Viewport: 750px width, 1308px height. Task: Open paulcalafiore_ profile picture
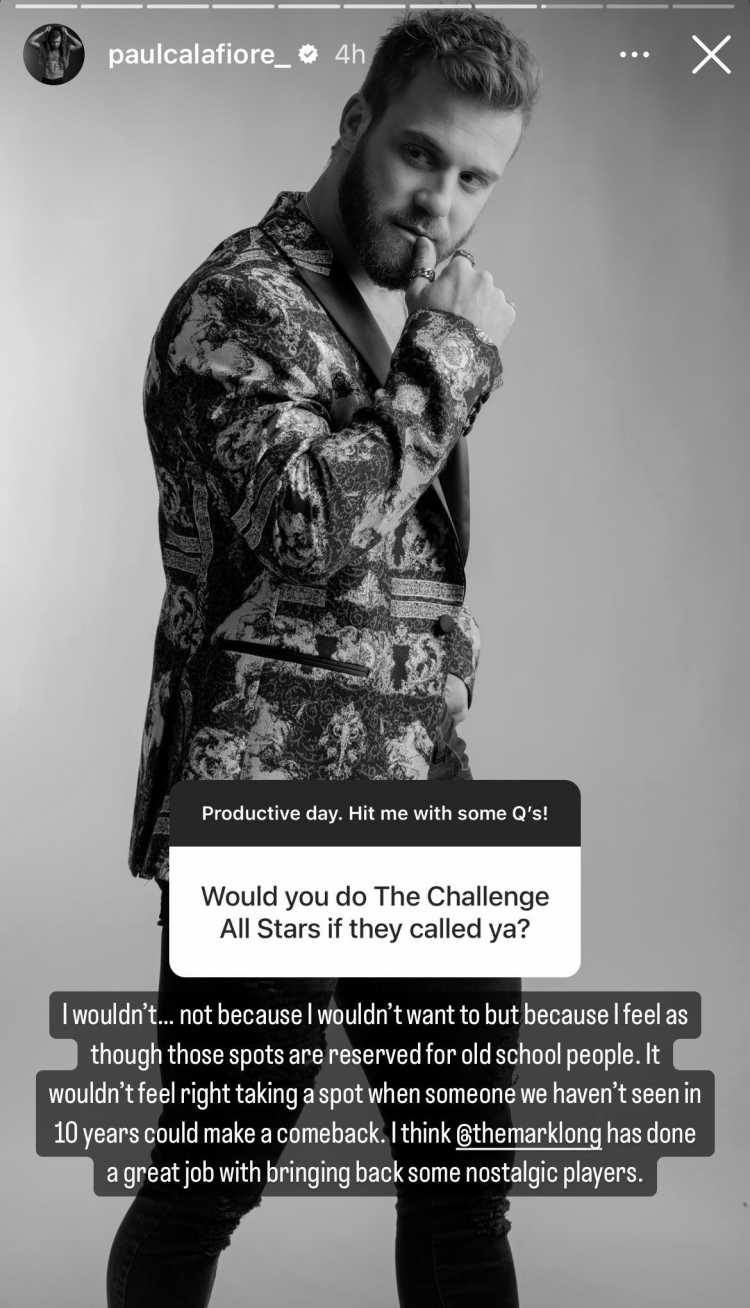(53, 54)
